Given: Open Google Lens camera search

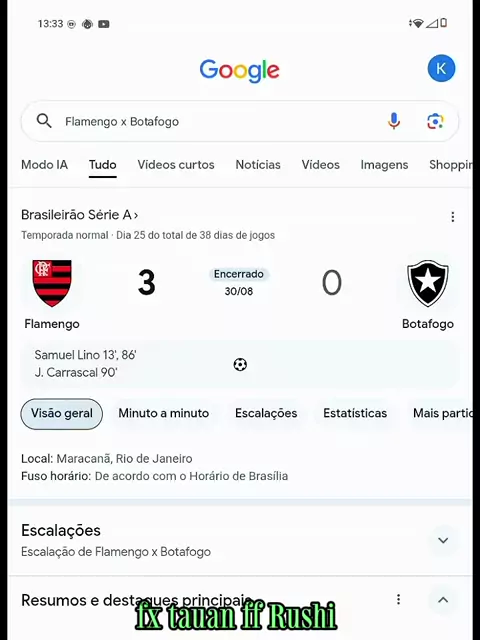Looking at the screenshot, I should [x=435, y=121].
